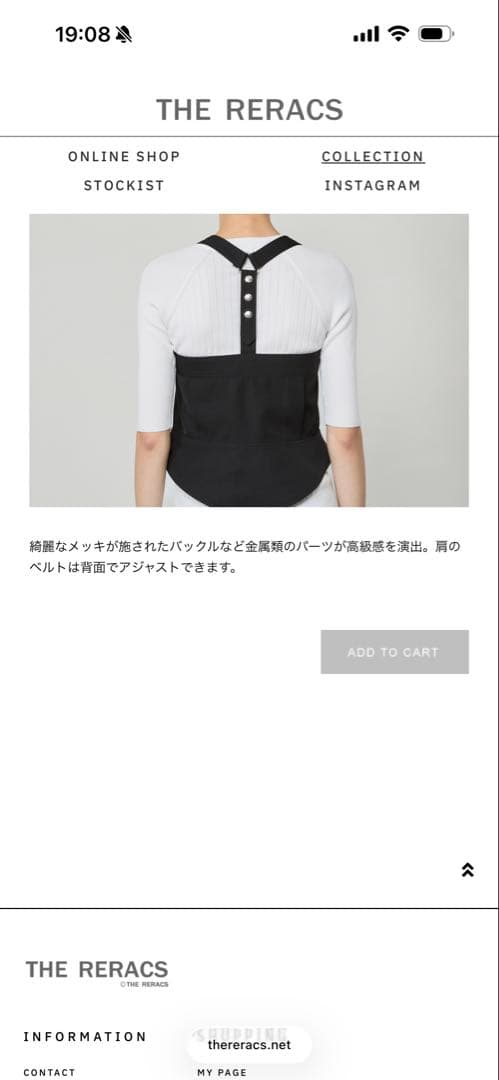Jump back to top with double-chevron icon
The width and height of the screenshot is (499, 1080).
(x=468, y=870)
